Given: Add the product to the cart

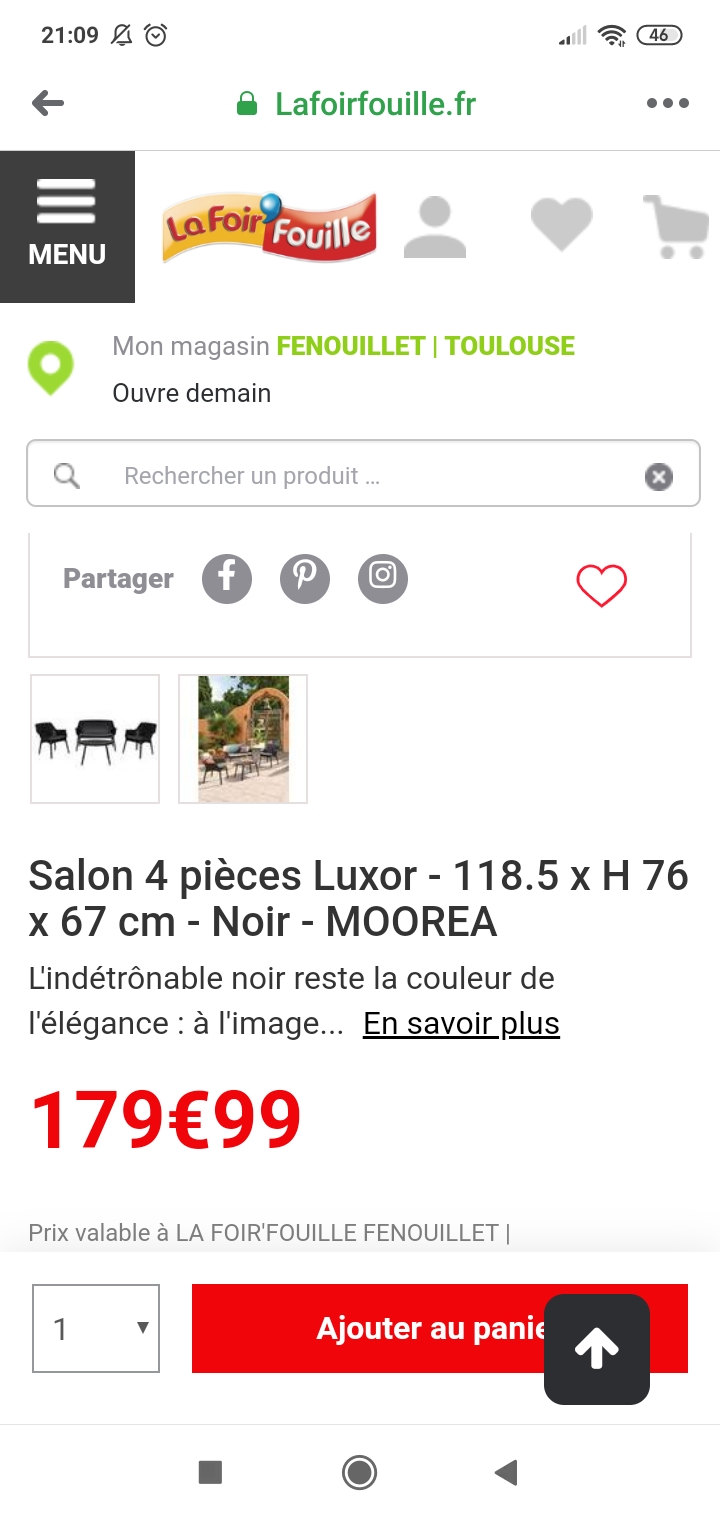Looking at the screenshot, I should pyautogui.click(x=370, y=1328).
